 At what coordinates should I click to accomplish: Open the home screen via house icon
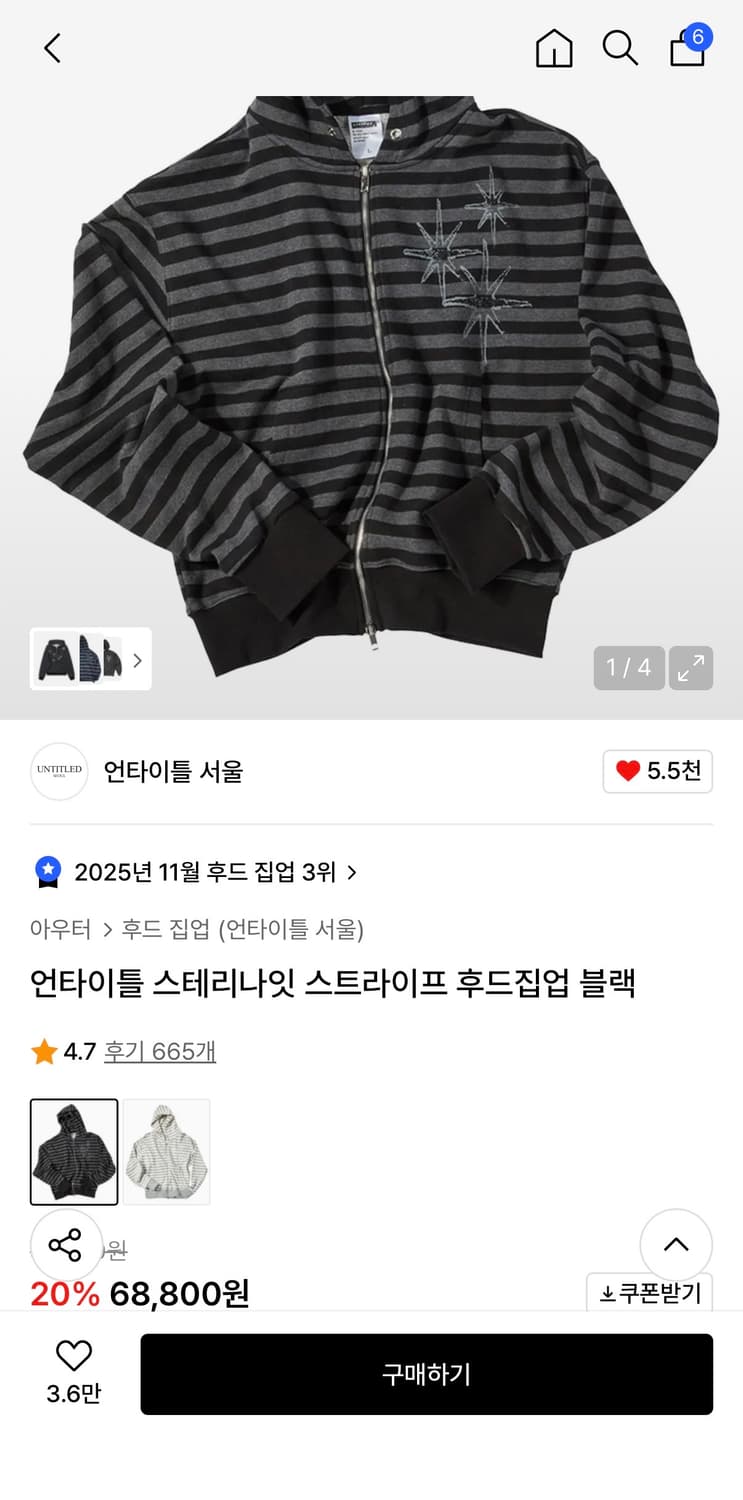coord(554,47)
